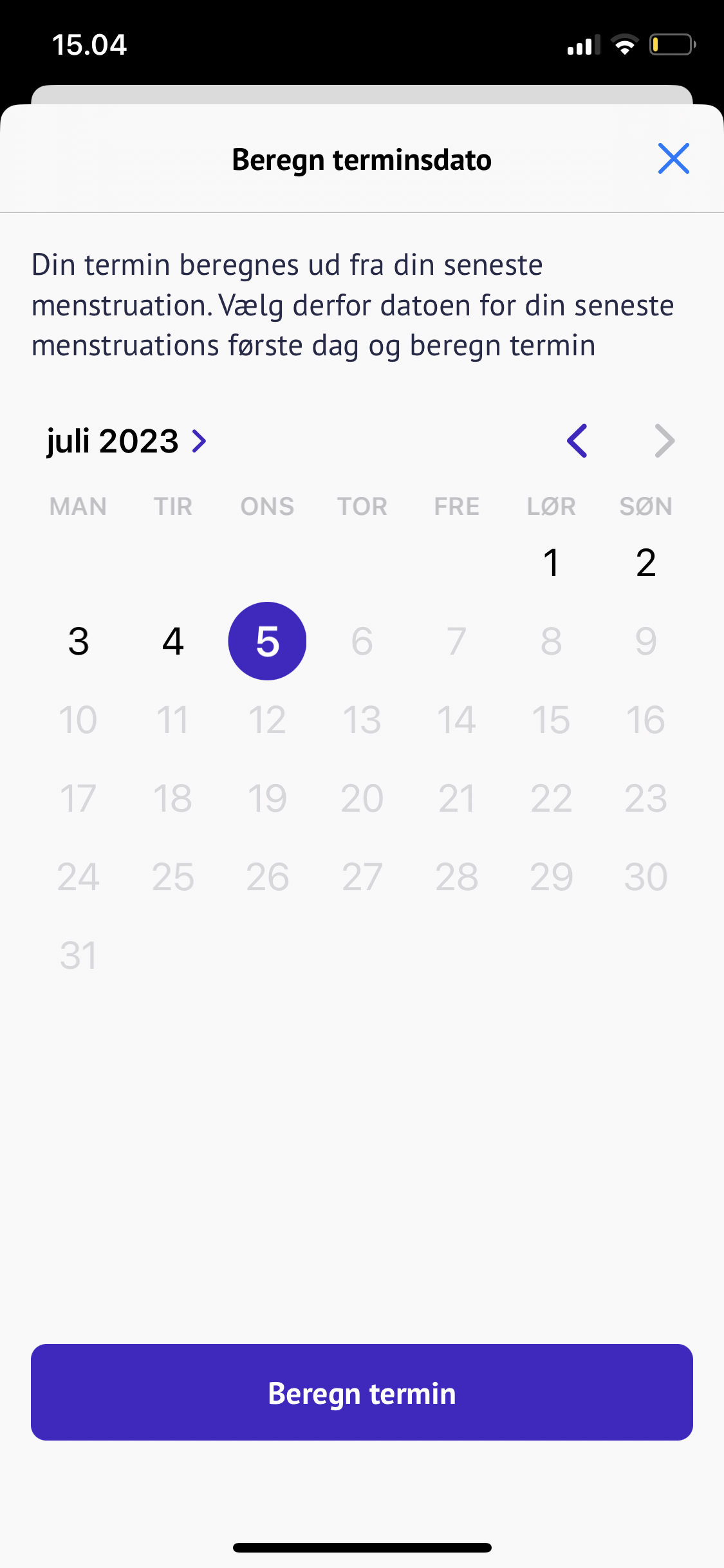Screen dimensions: 724x1568
Task: Choose July 2 as the date
Action: (645, 563)
